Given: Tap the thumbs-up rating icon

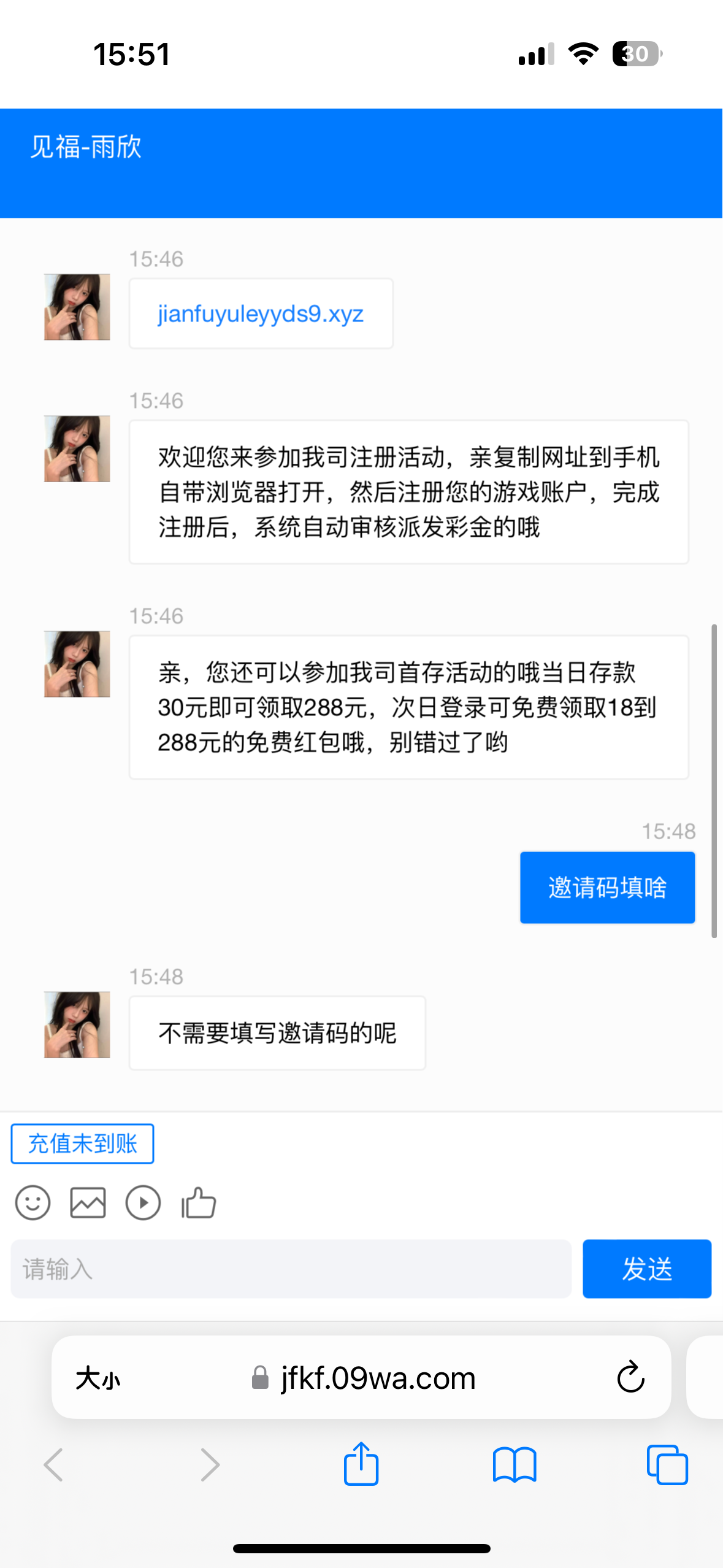Looking at the screenshot, I should [x=199, y=1202].
